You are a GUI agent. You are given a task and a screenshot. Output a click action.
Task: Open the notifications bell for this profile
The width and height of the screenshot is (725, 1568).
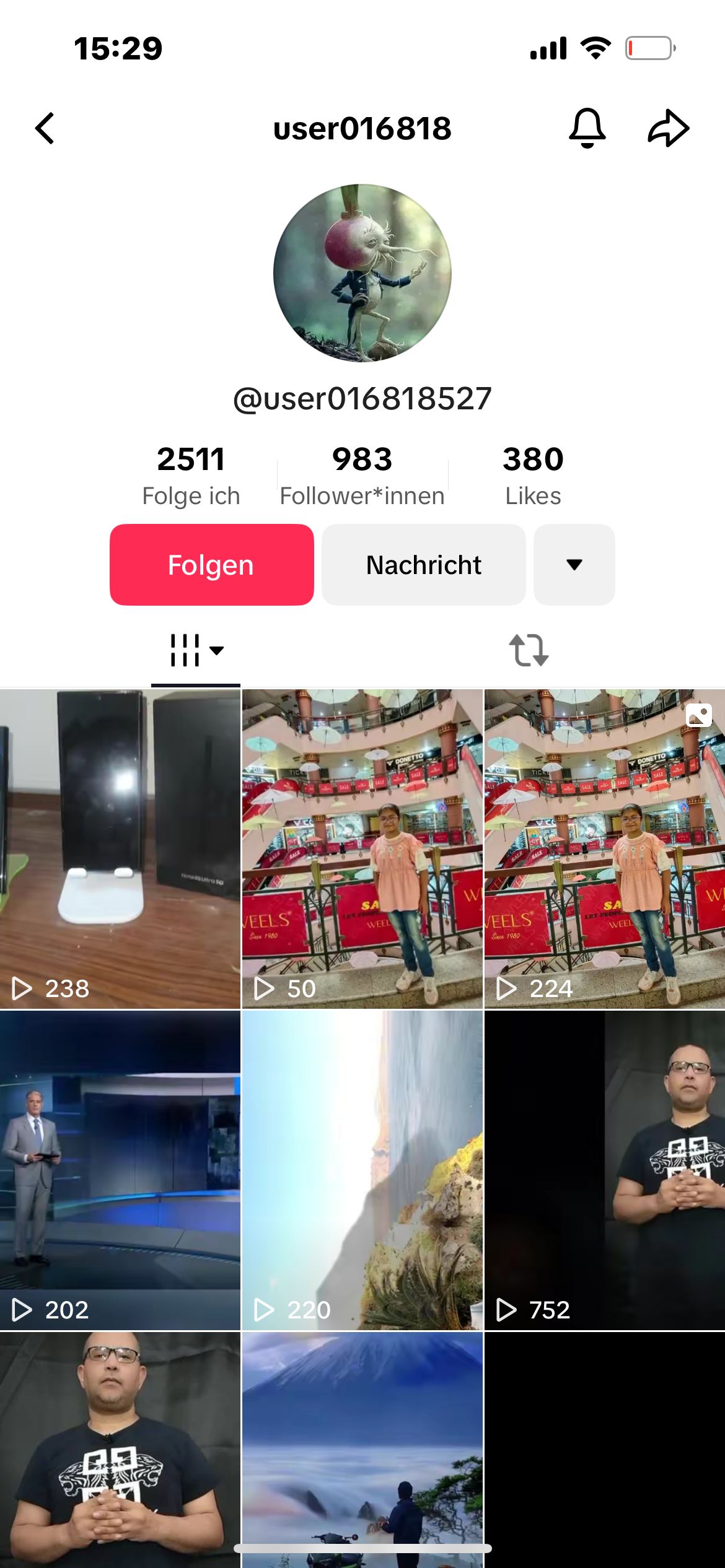pos(587,128)
